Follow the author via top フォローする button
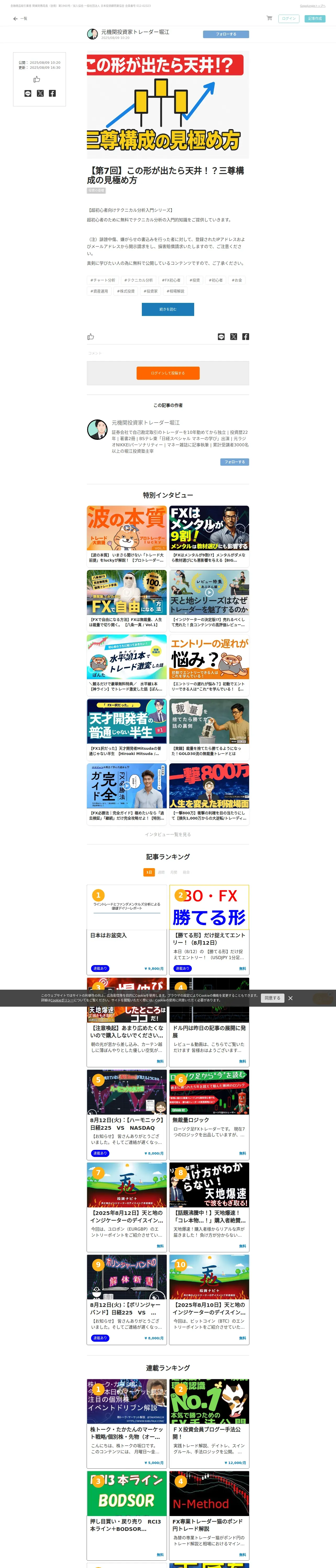336x1568 pixels. (x=226, y=34)
